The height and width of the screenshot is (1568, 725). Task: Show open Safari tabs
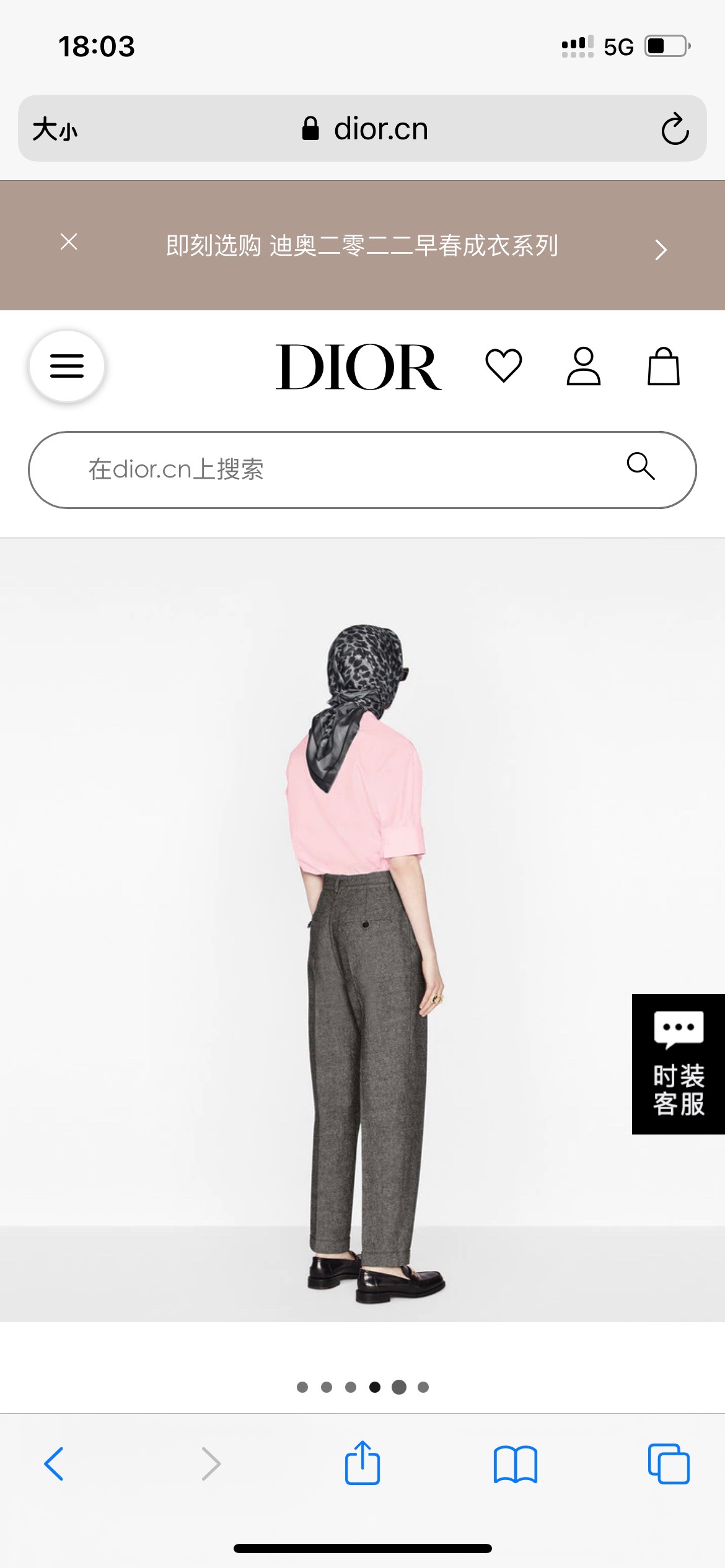pos(668,1464)
